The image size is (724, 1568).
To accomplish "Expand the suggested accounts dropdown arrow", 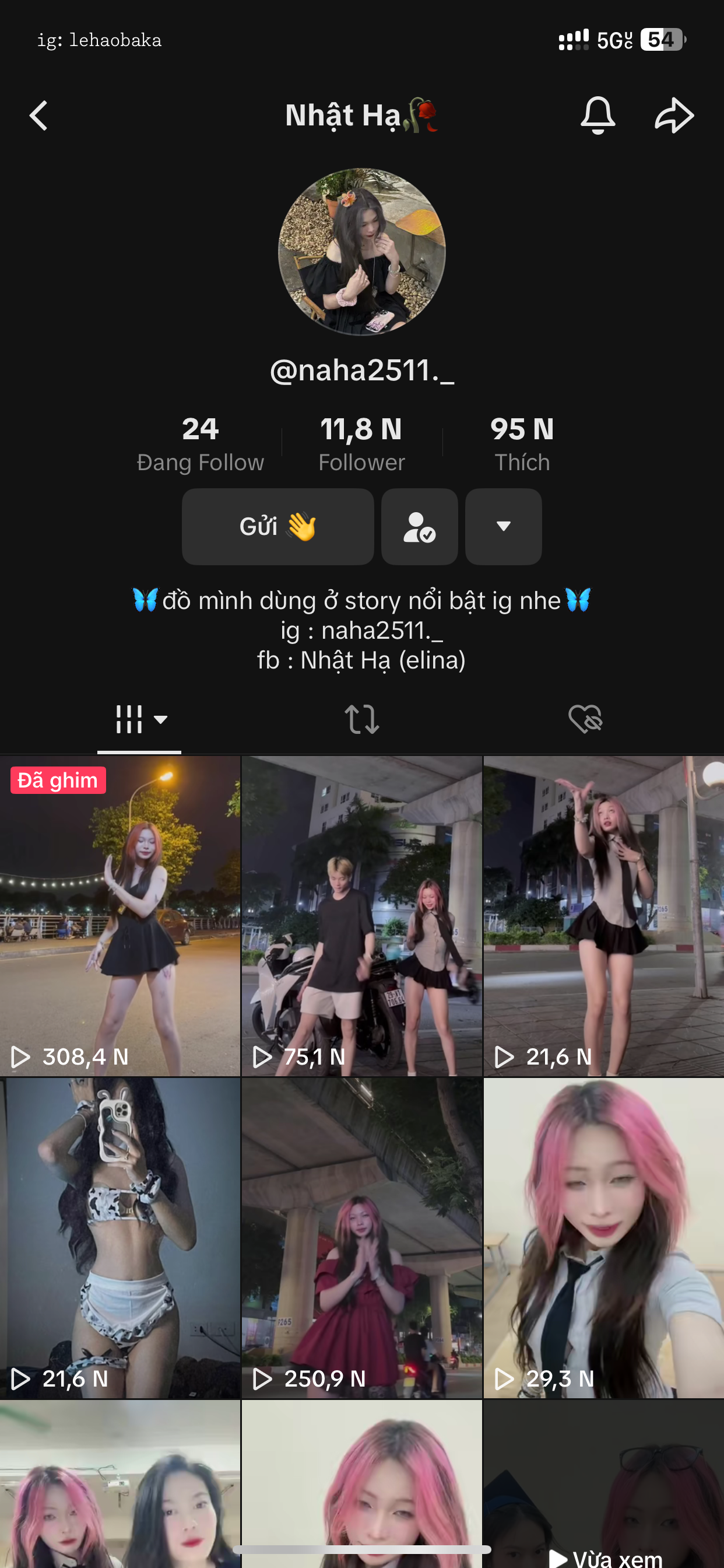I will click(x=503, y=527).
